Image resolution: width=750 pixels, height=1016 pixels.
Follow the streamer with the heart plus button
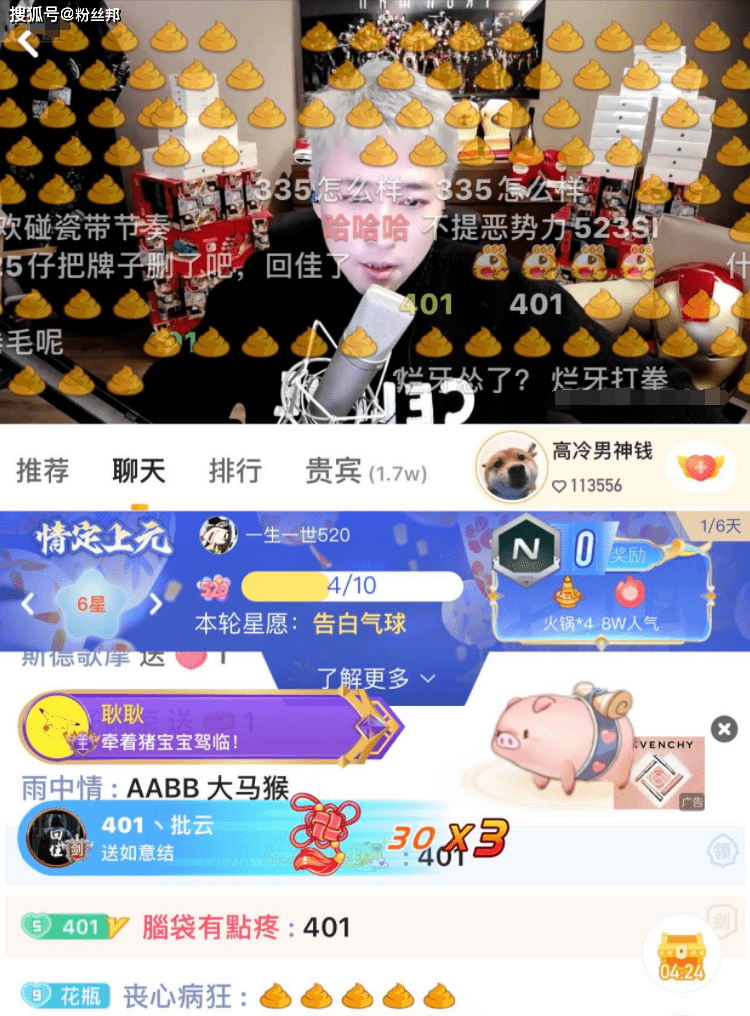coord(699,468)
